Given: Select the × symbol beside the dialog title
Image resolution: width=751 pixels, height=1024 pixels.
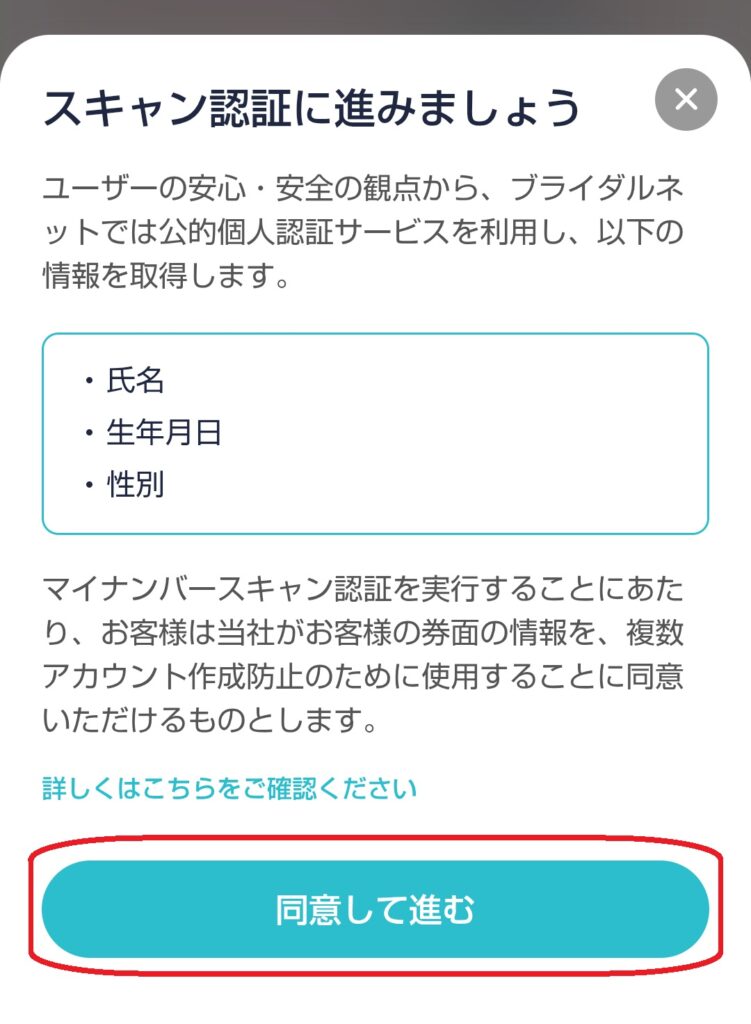Looking at the screenshot, I should point(685,100).
